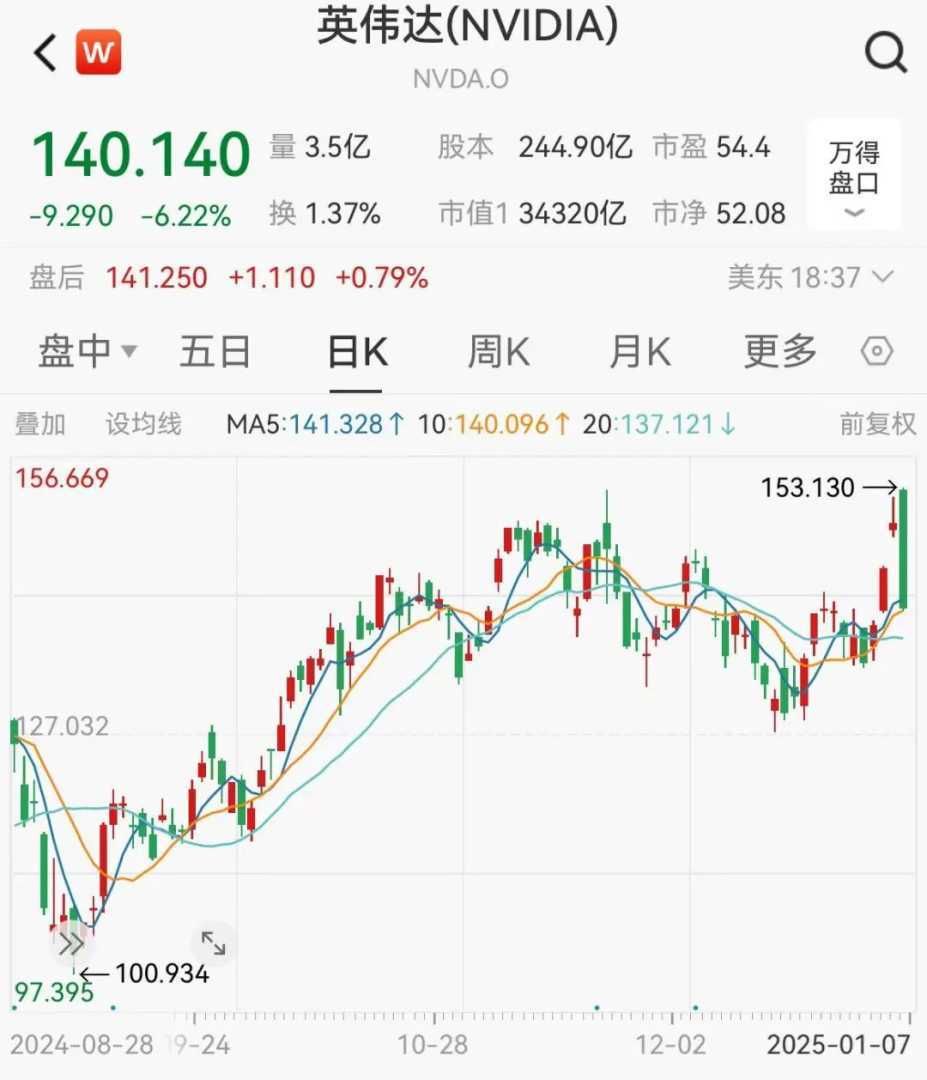927x1080 pixels.
Task: Go back with the top-left arrow
Action: pos(46,52)
